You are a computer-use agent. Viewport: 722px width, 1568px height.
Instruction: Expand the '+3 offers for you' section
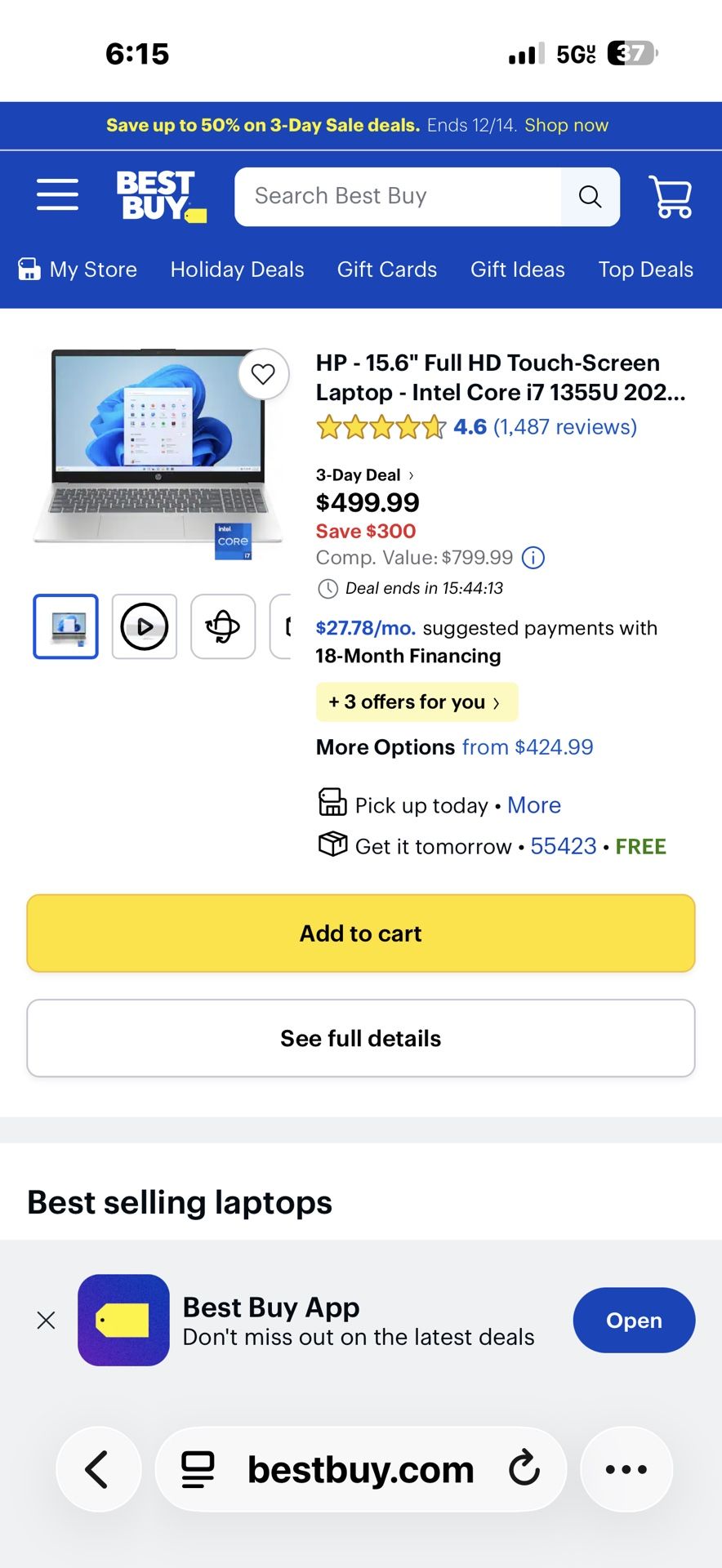click(x=417, y=702)
